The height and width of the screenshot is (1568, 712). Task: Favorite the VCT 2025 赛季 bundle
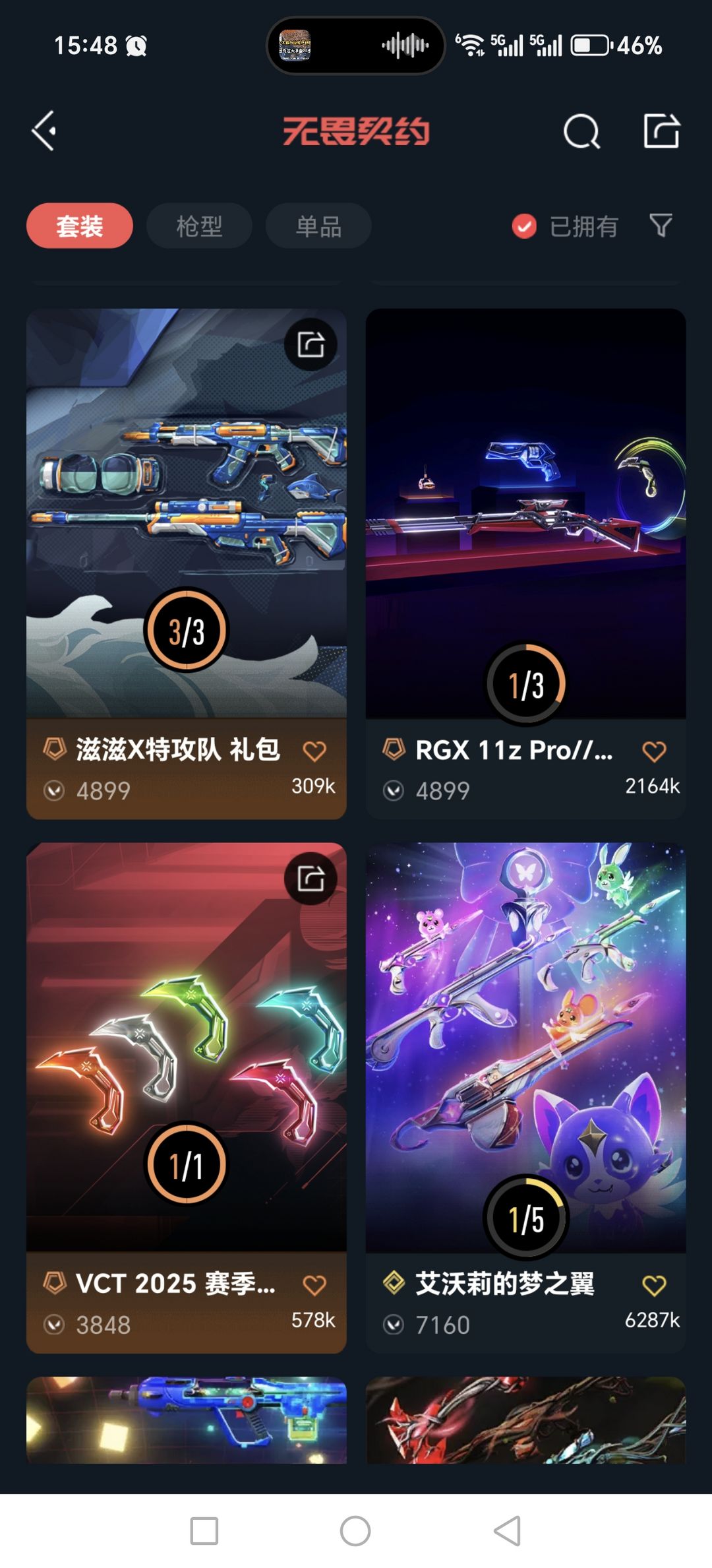(x=314, y=1284)
